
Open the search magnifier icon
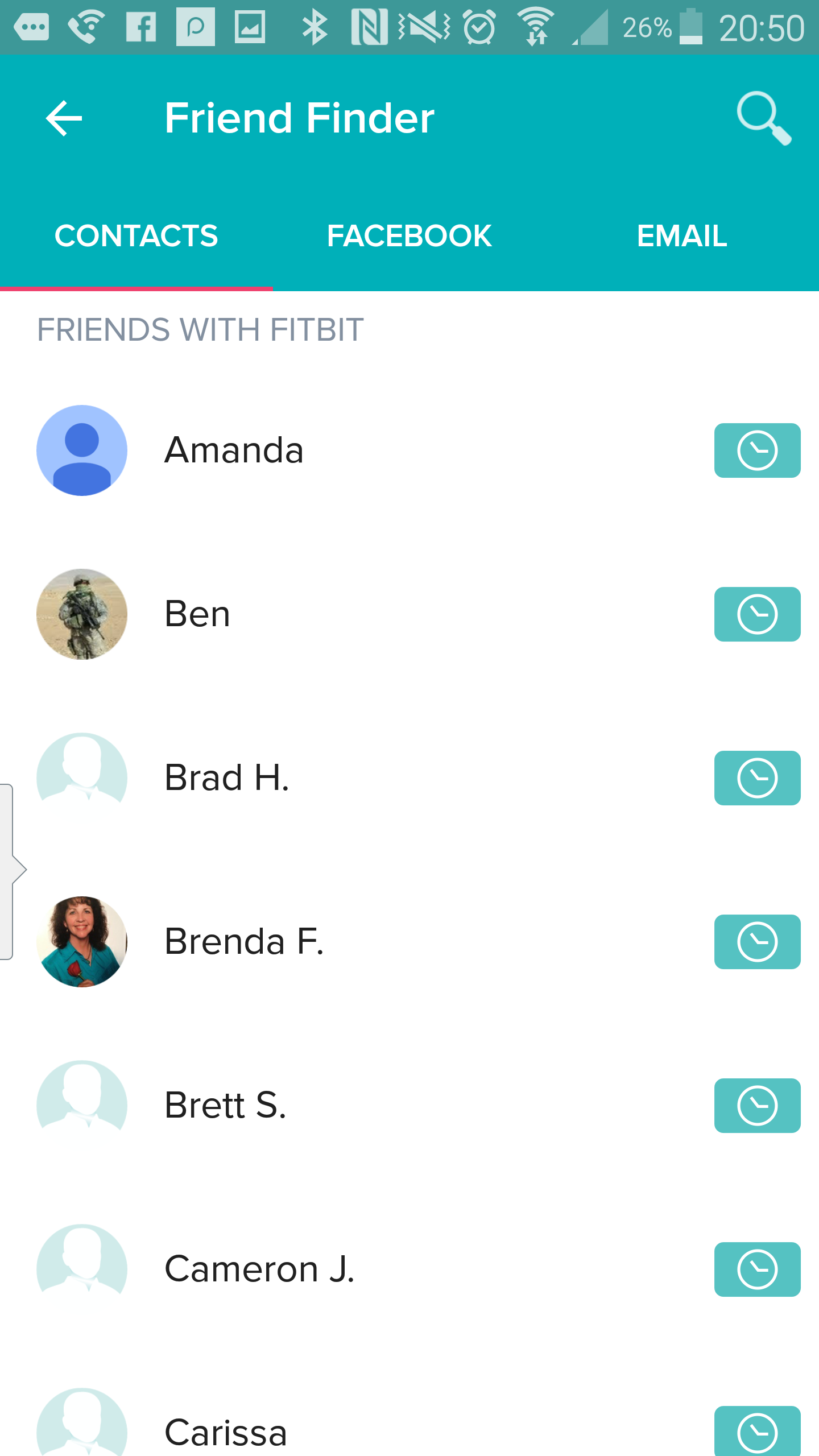pyautogui.click(x=763, y=118)
